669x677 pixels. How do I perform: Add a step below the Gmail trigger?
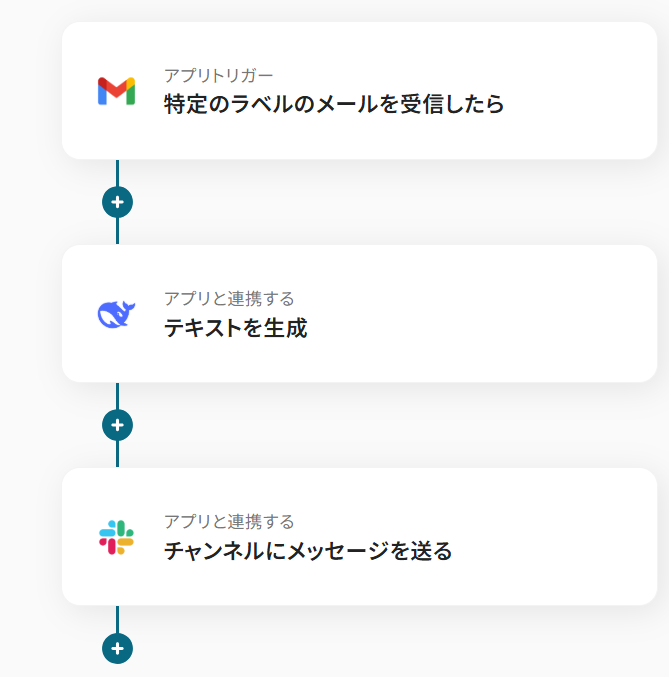[117, 202]
